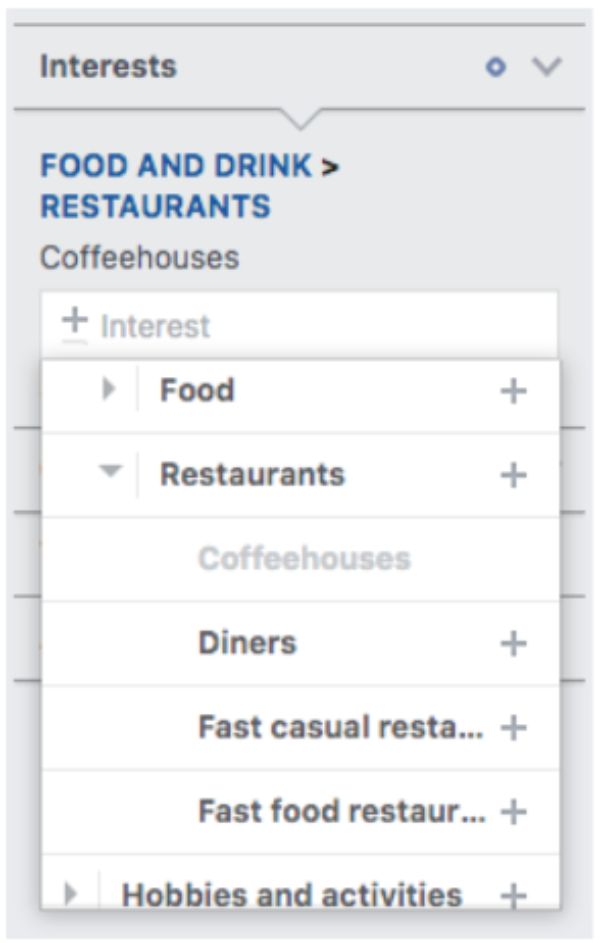The image size is (600, 943).
Task: Expand Hobbies and activities category arrow
Action: (x=71, y=894)
